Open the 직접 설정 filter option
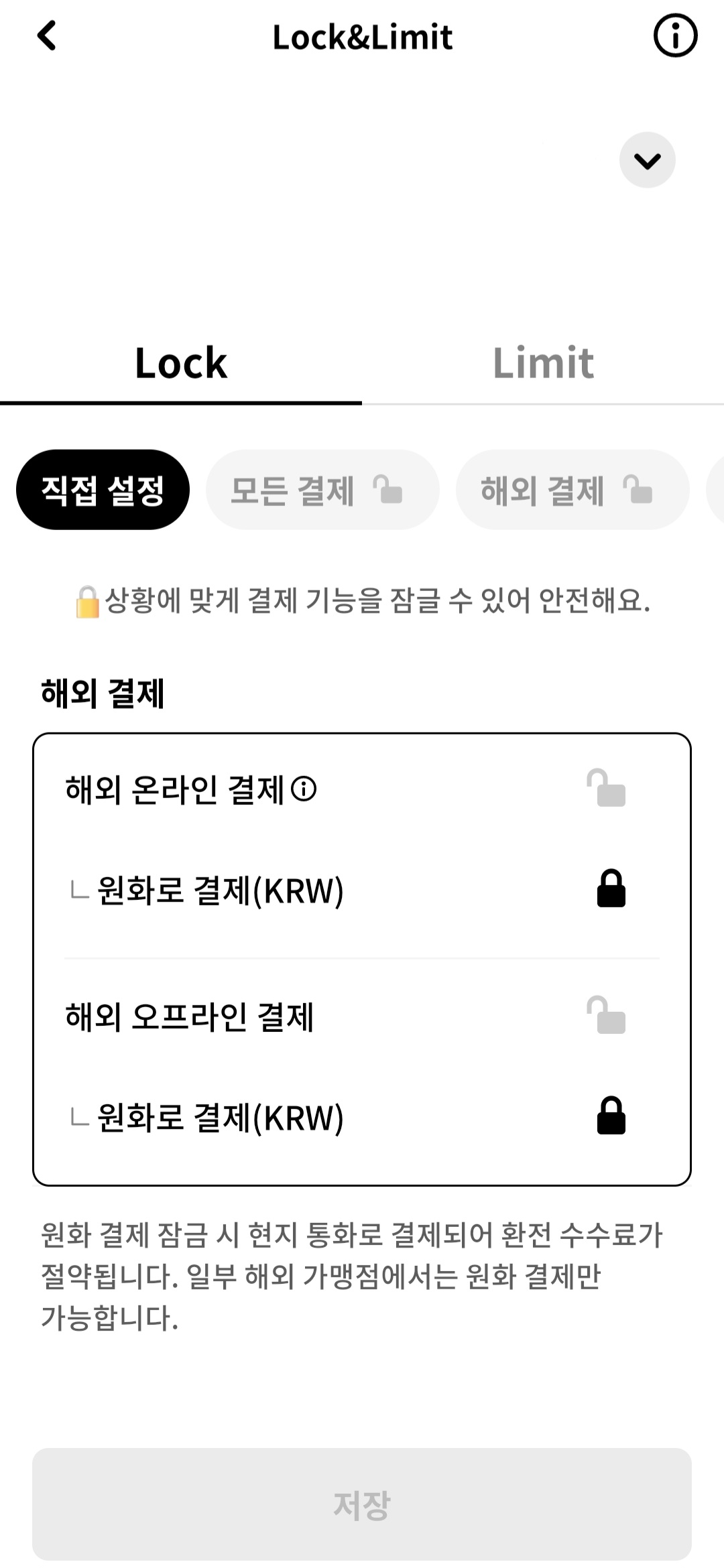724x1568 pixels. (x=103, y=488)
